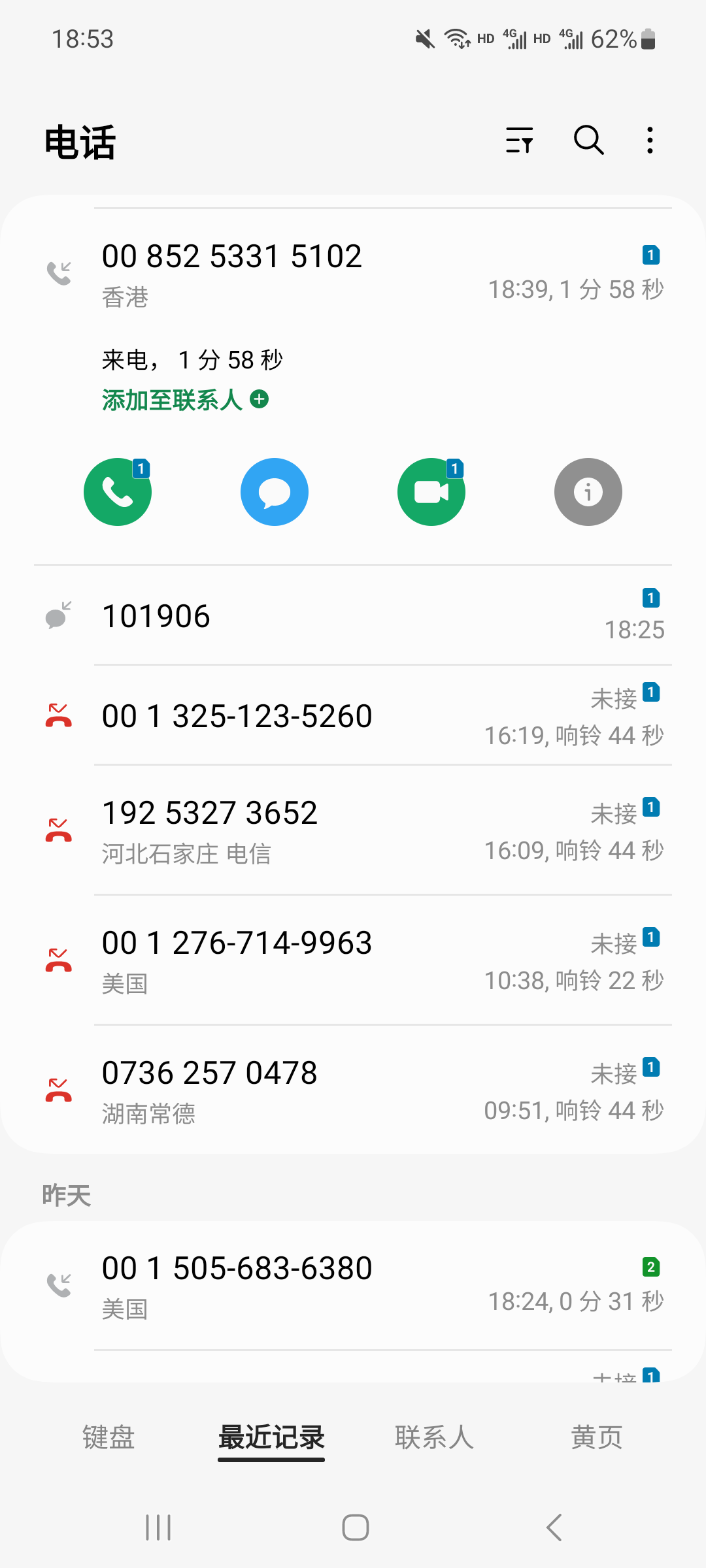Select the missed call from 192 5327 3652
Image resolution: width=706 pixels, height=1568 pixels.
click(353, 831)
